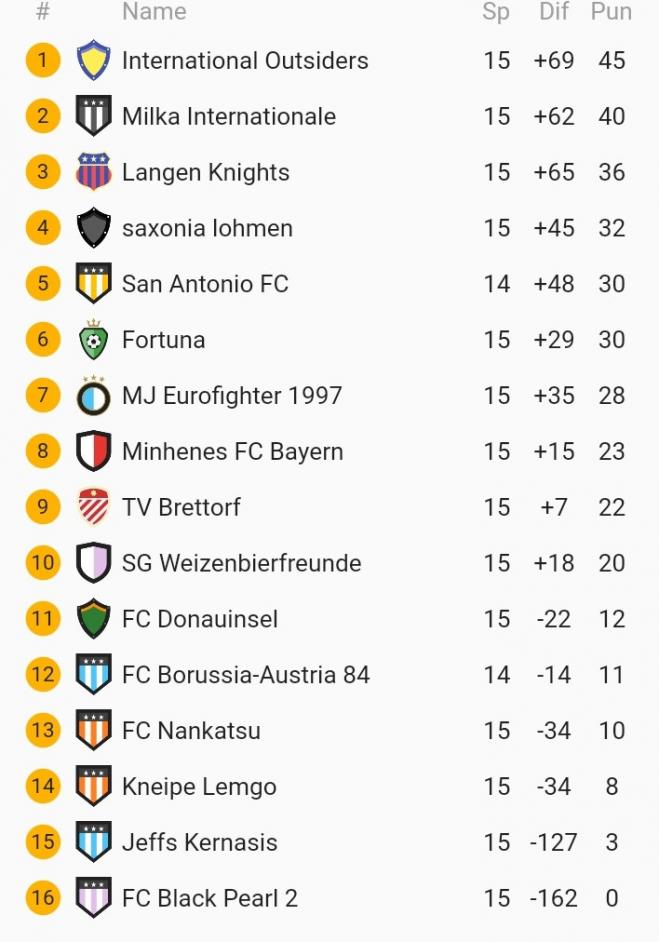Open TV Brettorf team details
Viewport: 659px width, 942px height.
coord(181,508)
